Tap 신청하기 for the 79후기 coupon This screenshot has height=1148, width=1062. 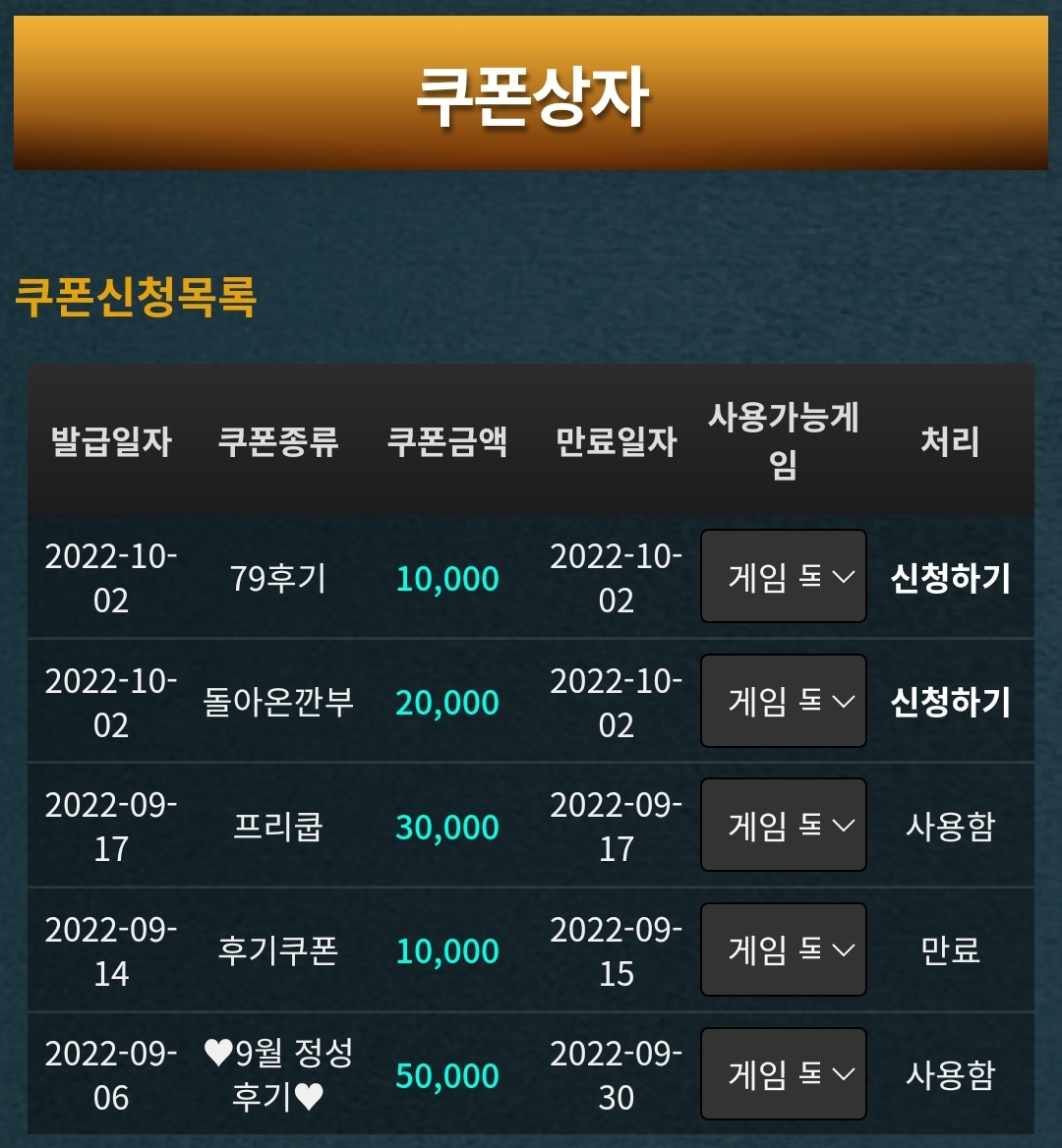point(950,578)
